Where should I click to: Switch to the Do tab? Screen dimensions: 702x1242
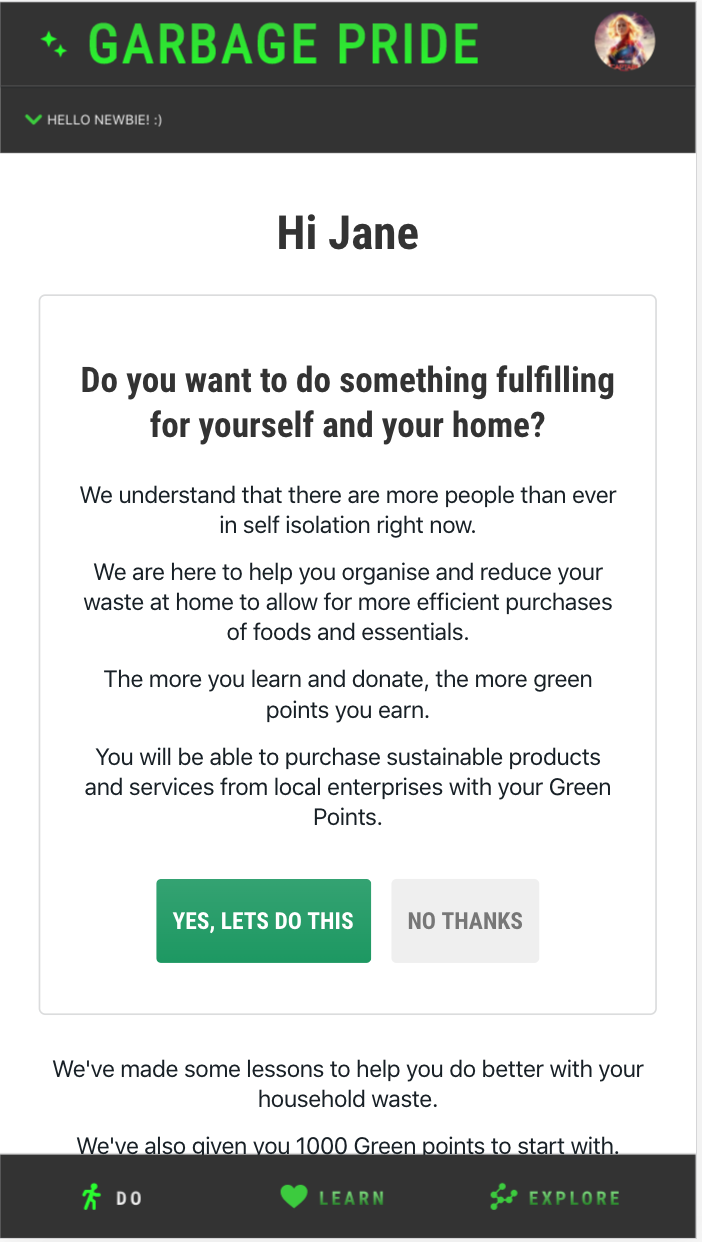pyautogui.click(x=112, y=1197)
